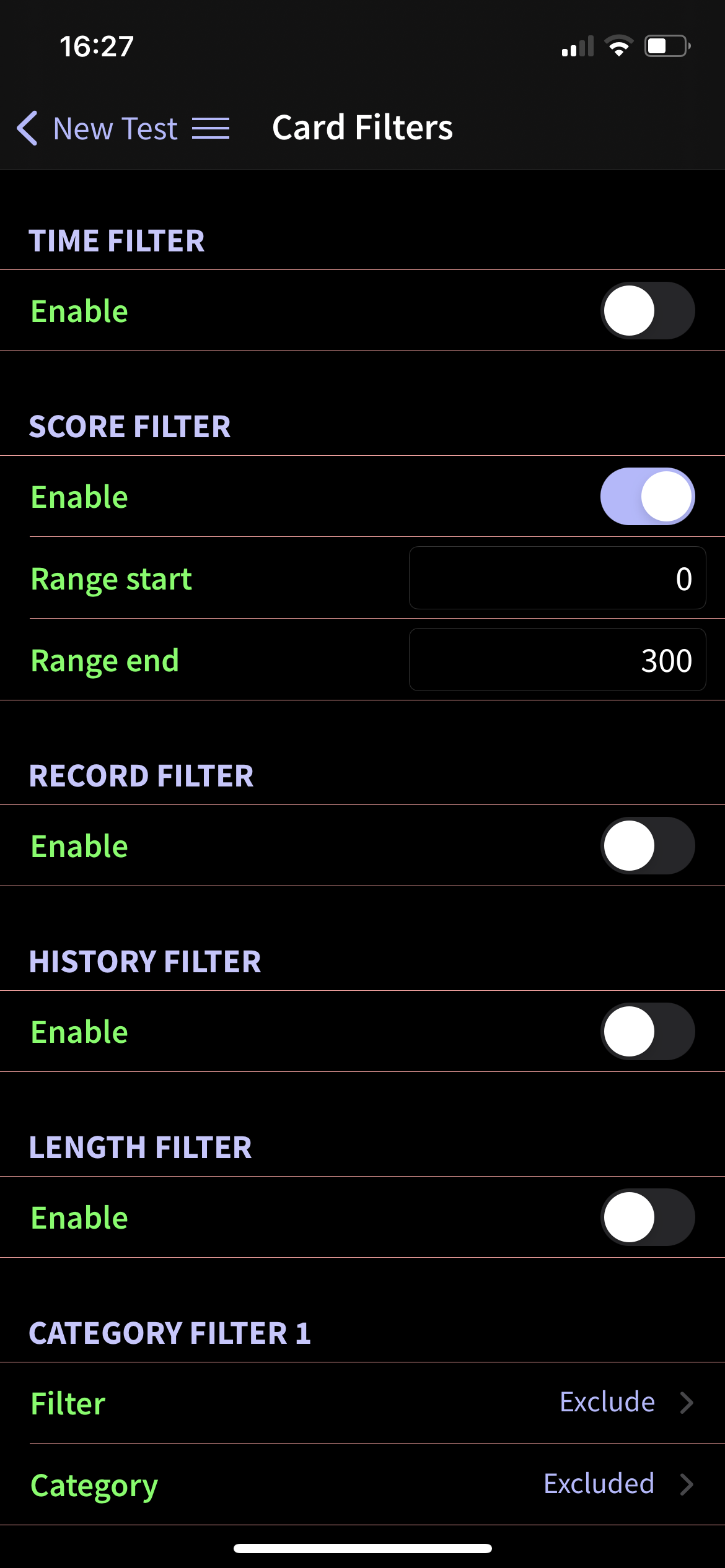Edit the Range start field
Viewport: 725px width, 1568px height.
coord(557,578)
